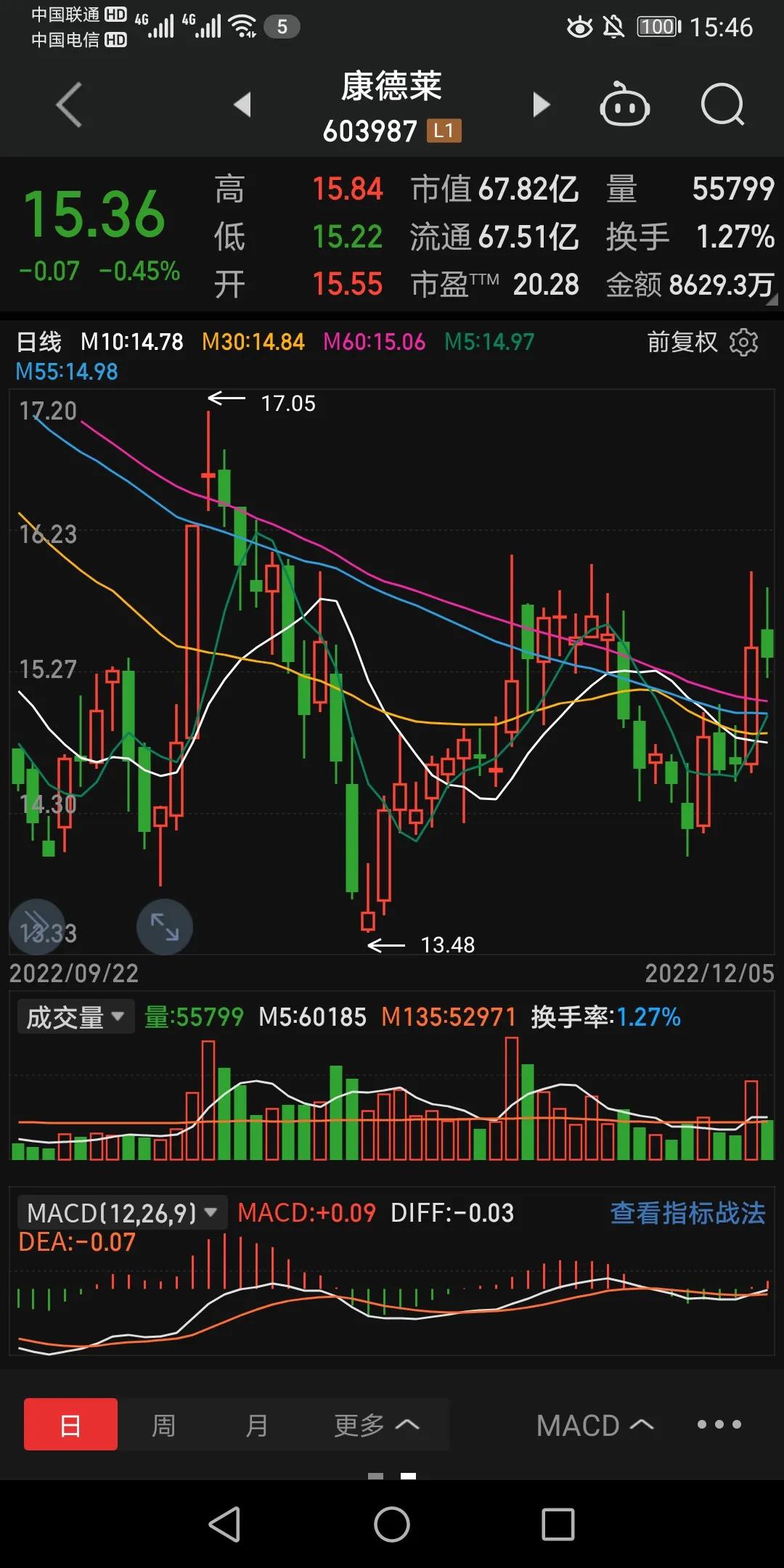Expand the chart to fullscreen
This screenshot has height=1568, width=784.
165,927
